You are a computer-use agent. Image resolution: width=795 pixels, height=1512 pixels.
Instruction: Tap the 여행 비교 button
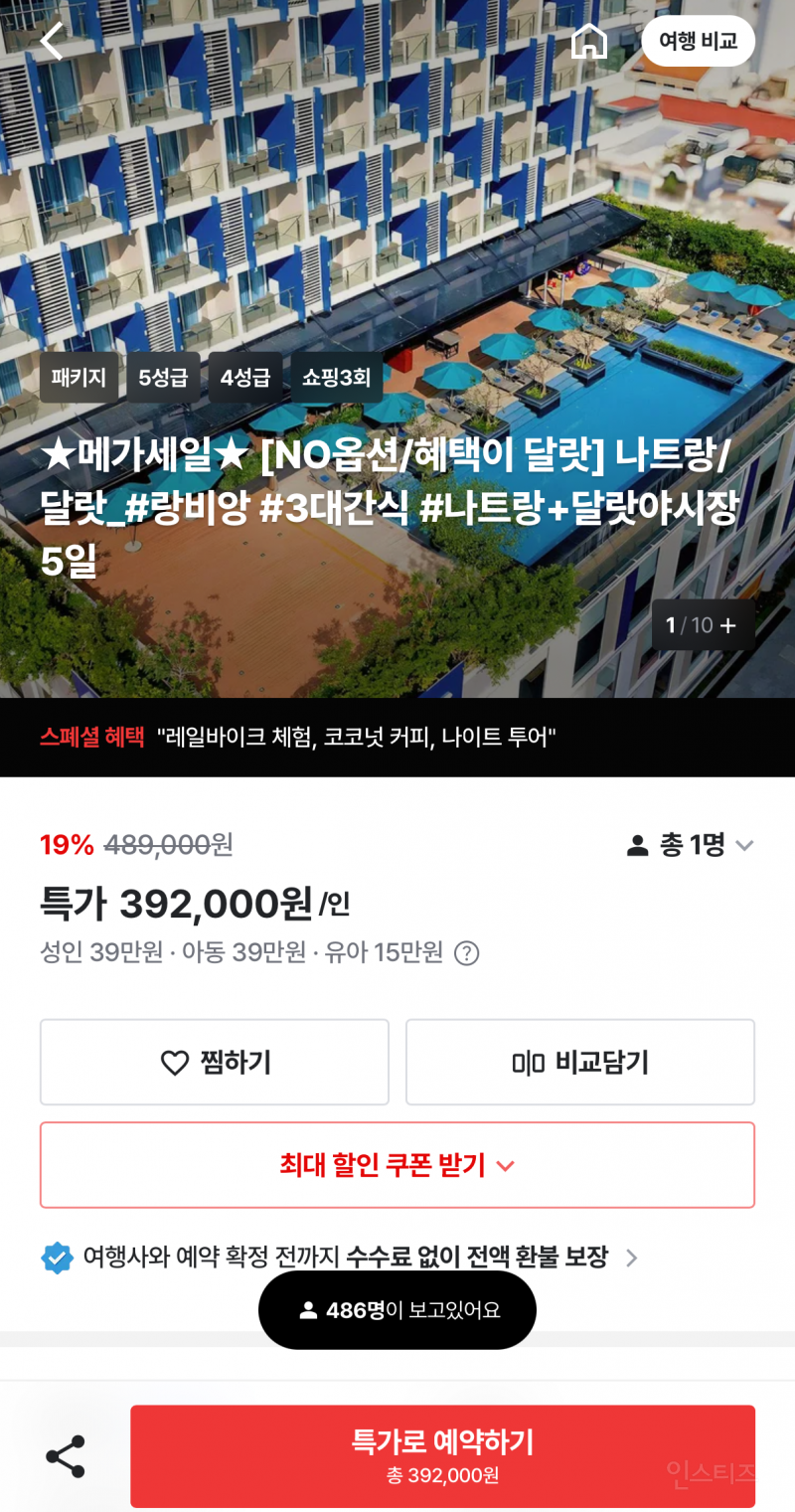tap(698, 41)
